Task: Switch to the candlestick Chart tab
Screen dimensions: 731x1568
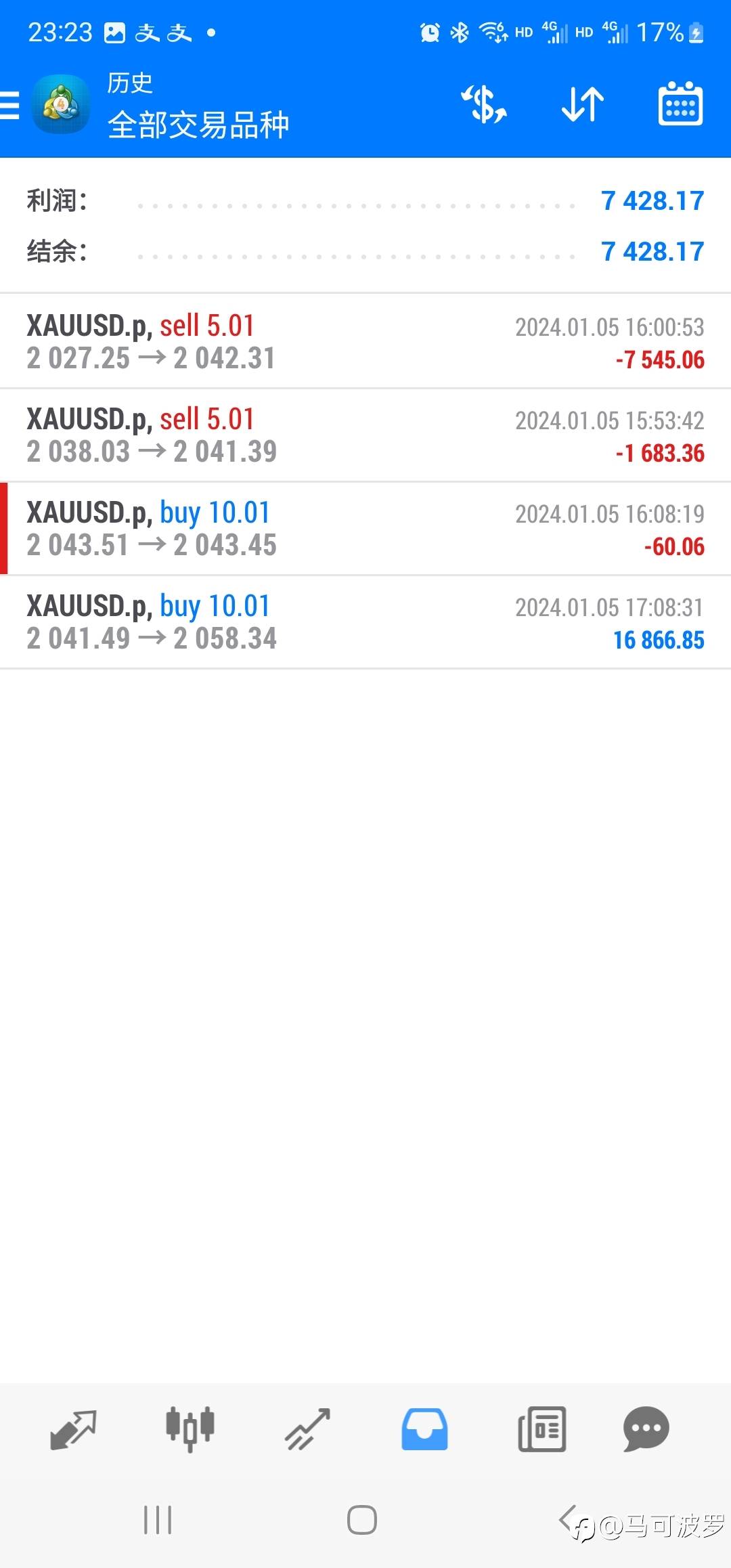Action: tap(190, 1429)
